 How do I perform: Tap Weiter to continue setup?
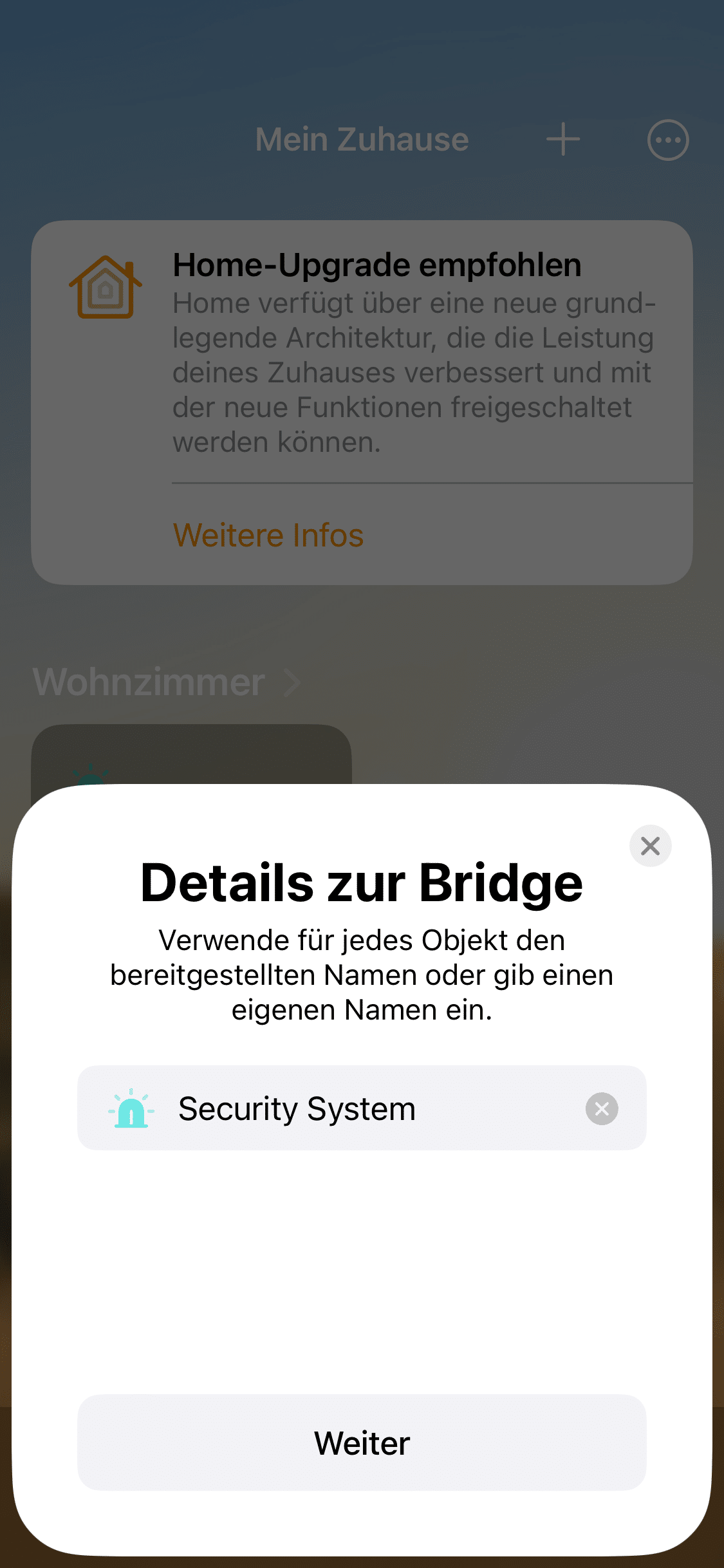[362, 1442]
